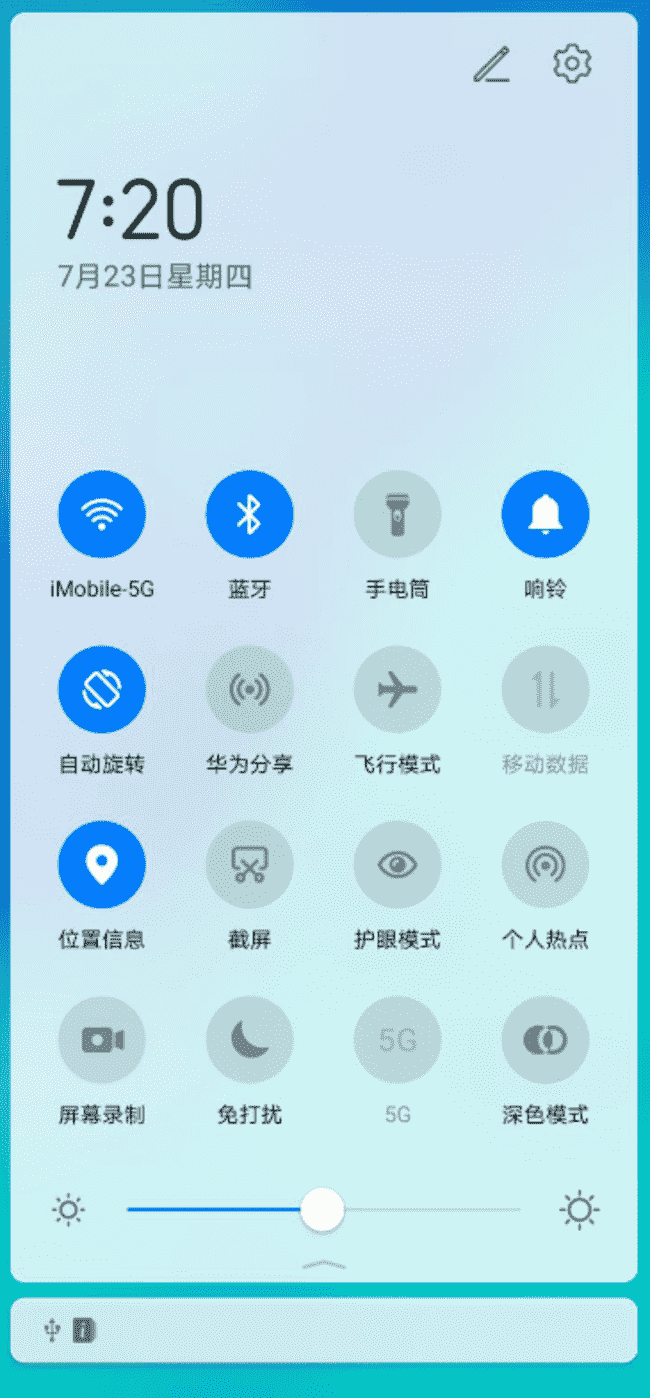Enable 护眼模式 eye comfort

coord(397,865)
